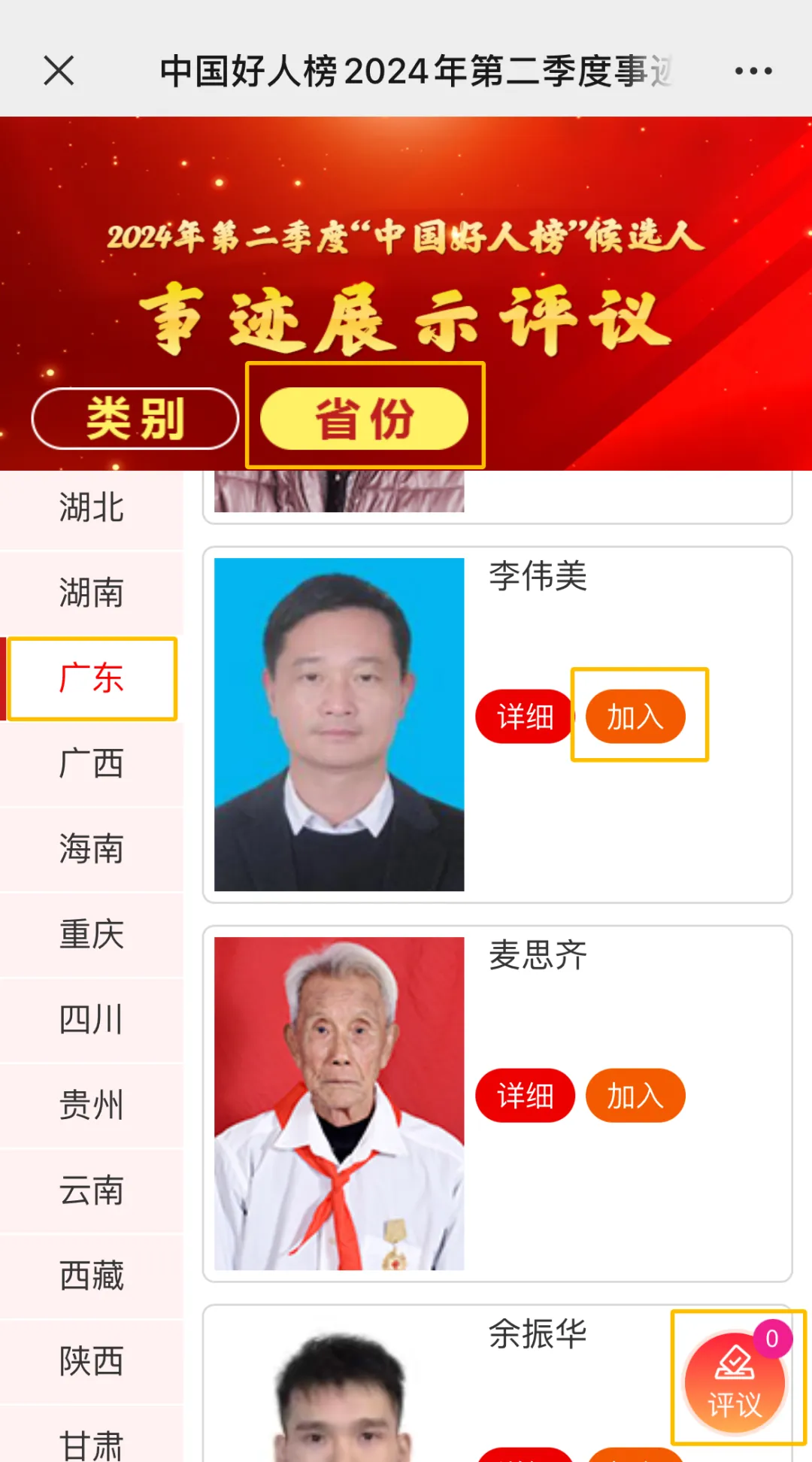The width and height of the screenshot is (812, 1462).
Task: Show candidates from 重庆
Action: click(91, 935)
